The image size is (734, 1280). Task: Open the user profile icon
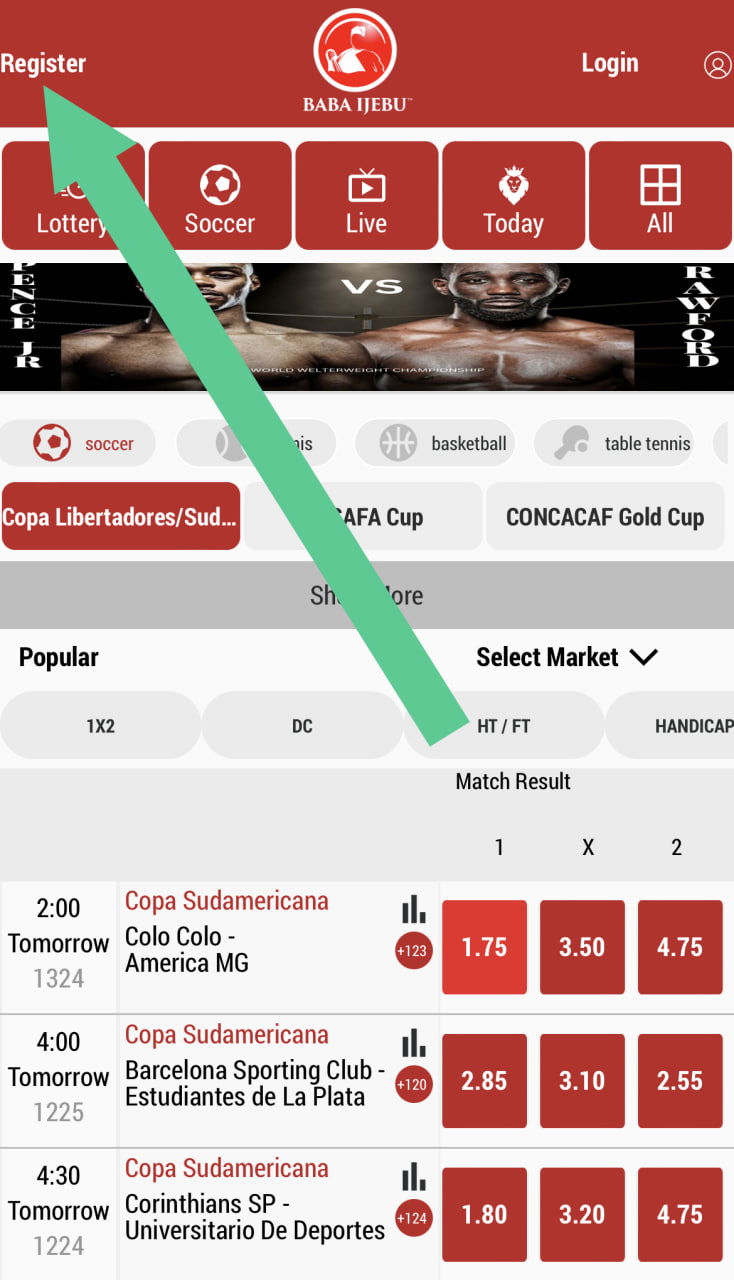[717, 65]
